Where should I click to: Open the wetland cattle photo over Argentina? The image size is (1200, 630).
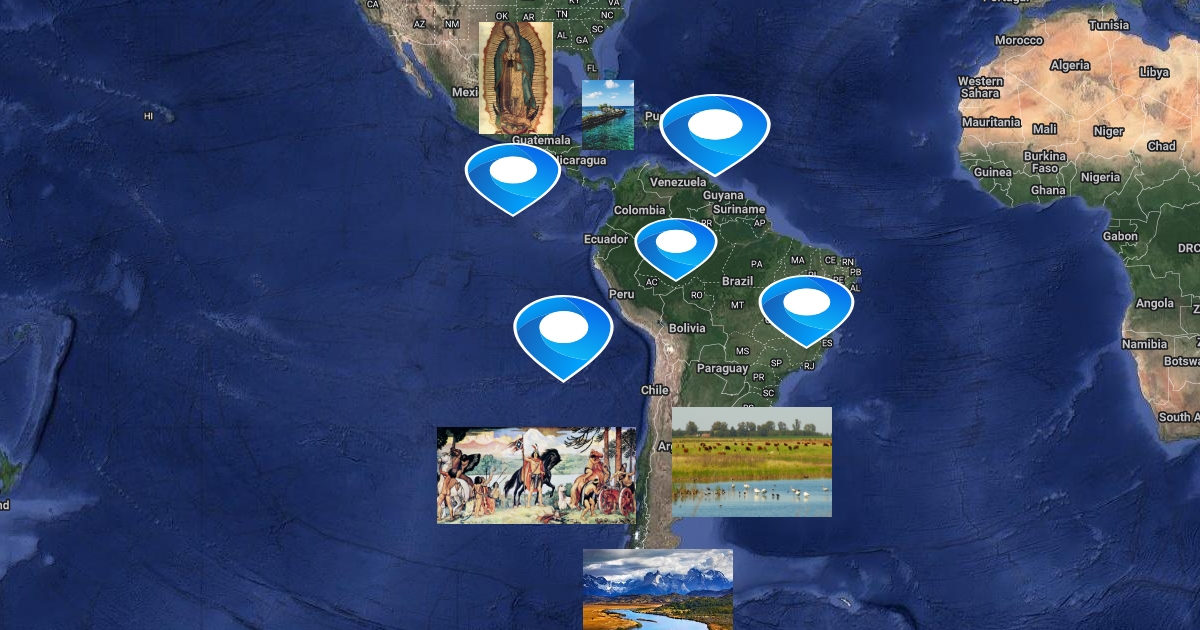[751, 462]
